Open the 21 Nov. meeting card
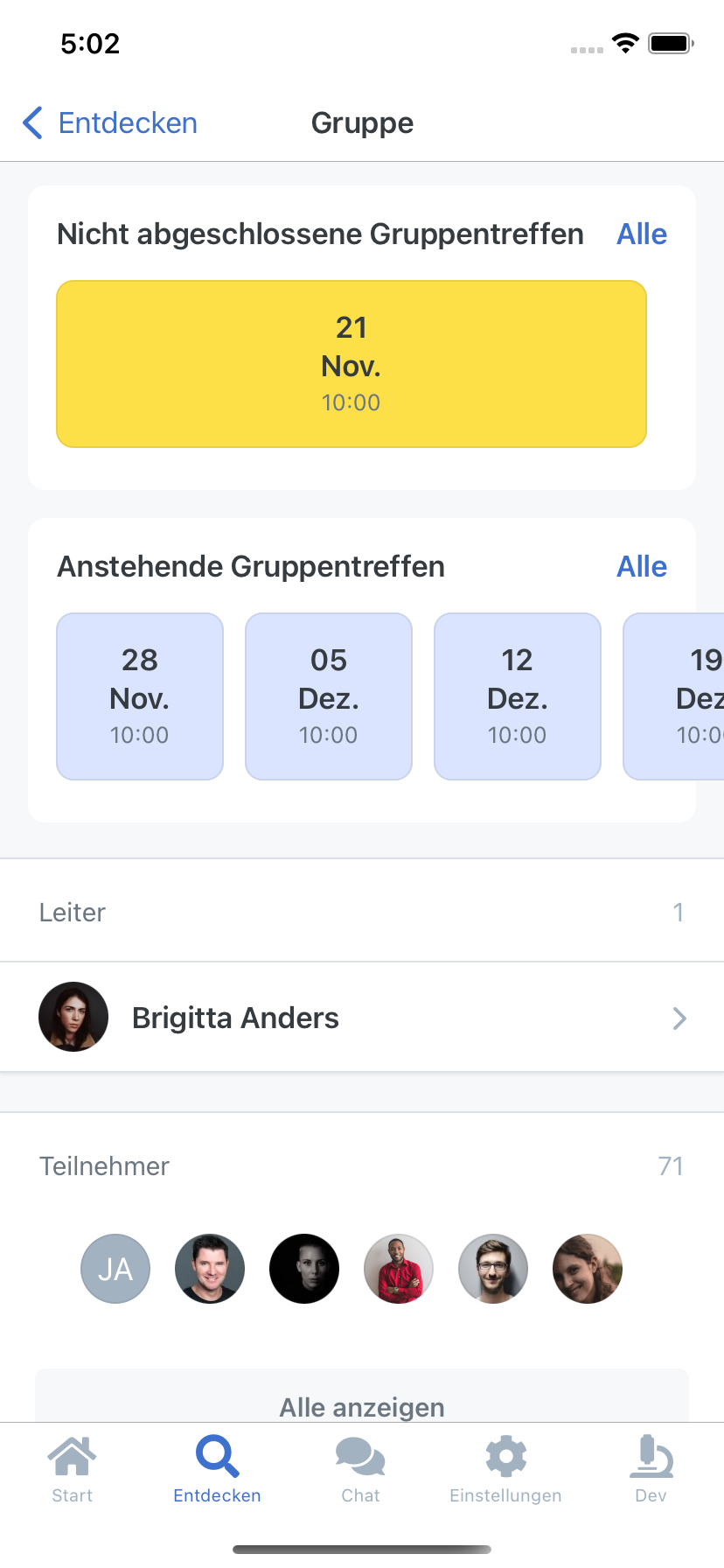Screen dimensions: 724x1568 click(x=352, y=364)
